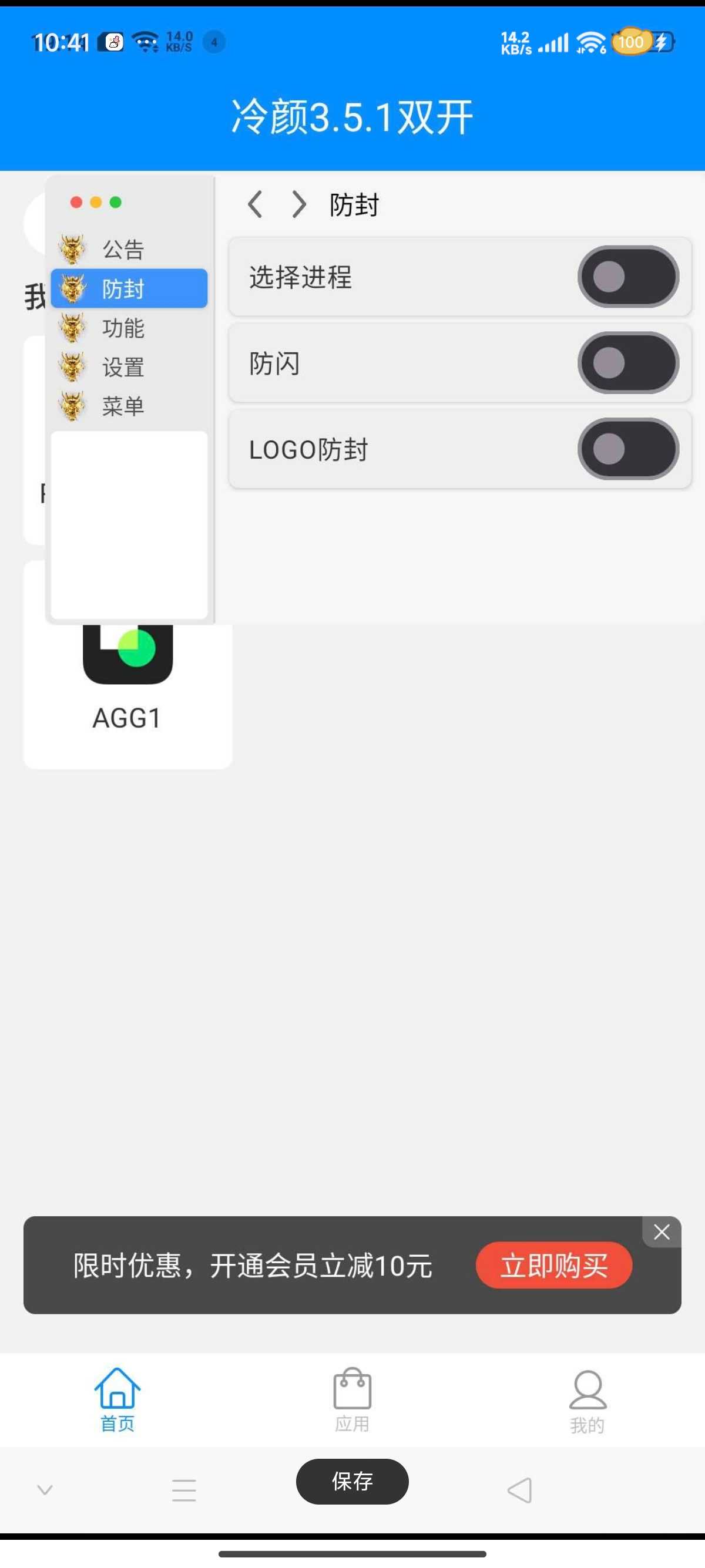Dismiss the 限时优惠 promo banner
The image size is (705, 1568).
pos(661,1233)
